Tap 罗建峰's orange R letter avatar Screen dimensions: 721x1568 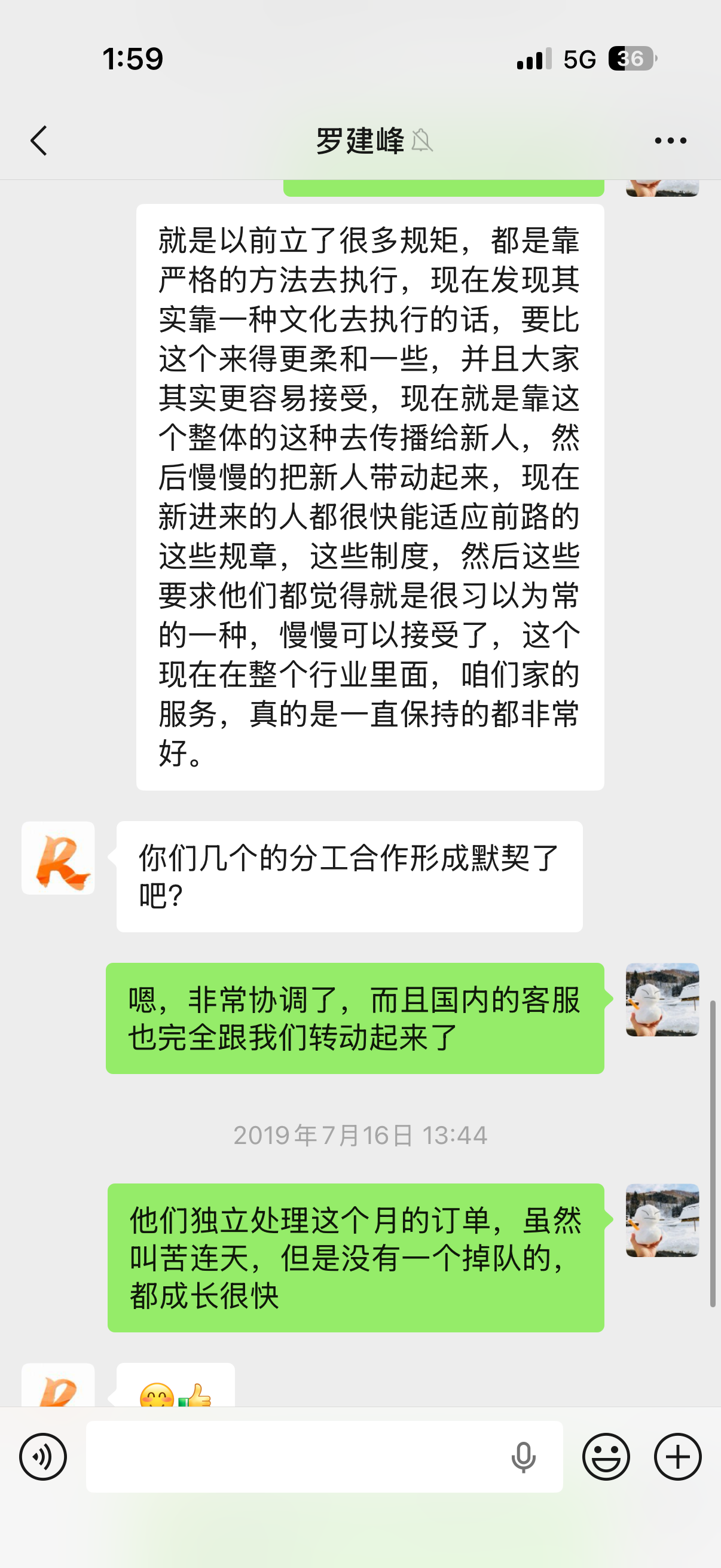[58, 859]
